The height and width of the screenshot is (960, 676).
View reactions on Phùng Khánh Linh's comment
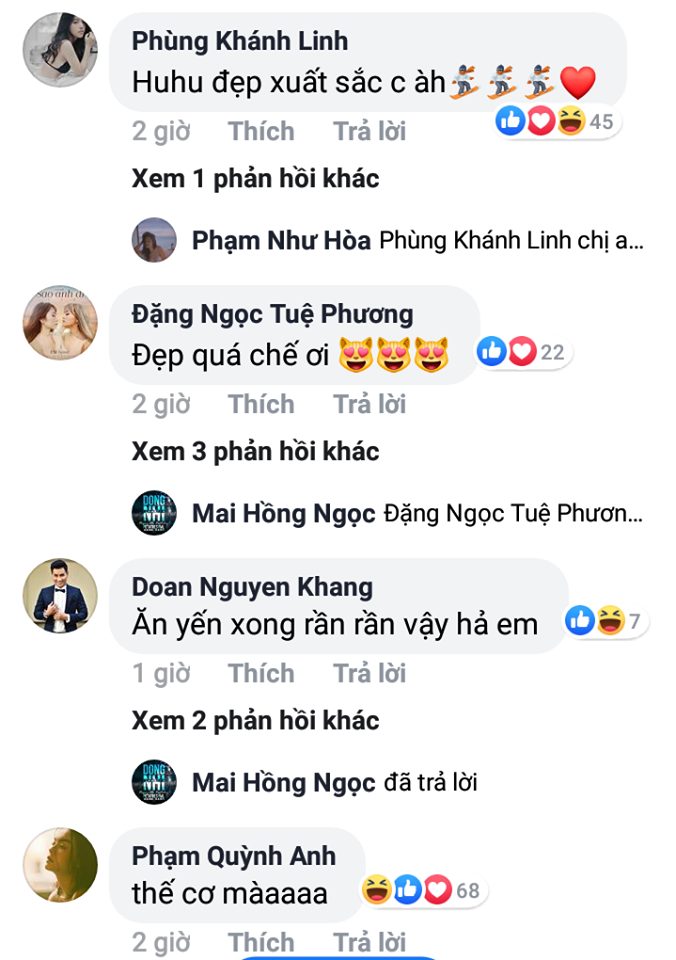(558, 122)
